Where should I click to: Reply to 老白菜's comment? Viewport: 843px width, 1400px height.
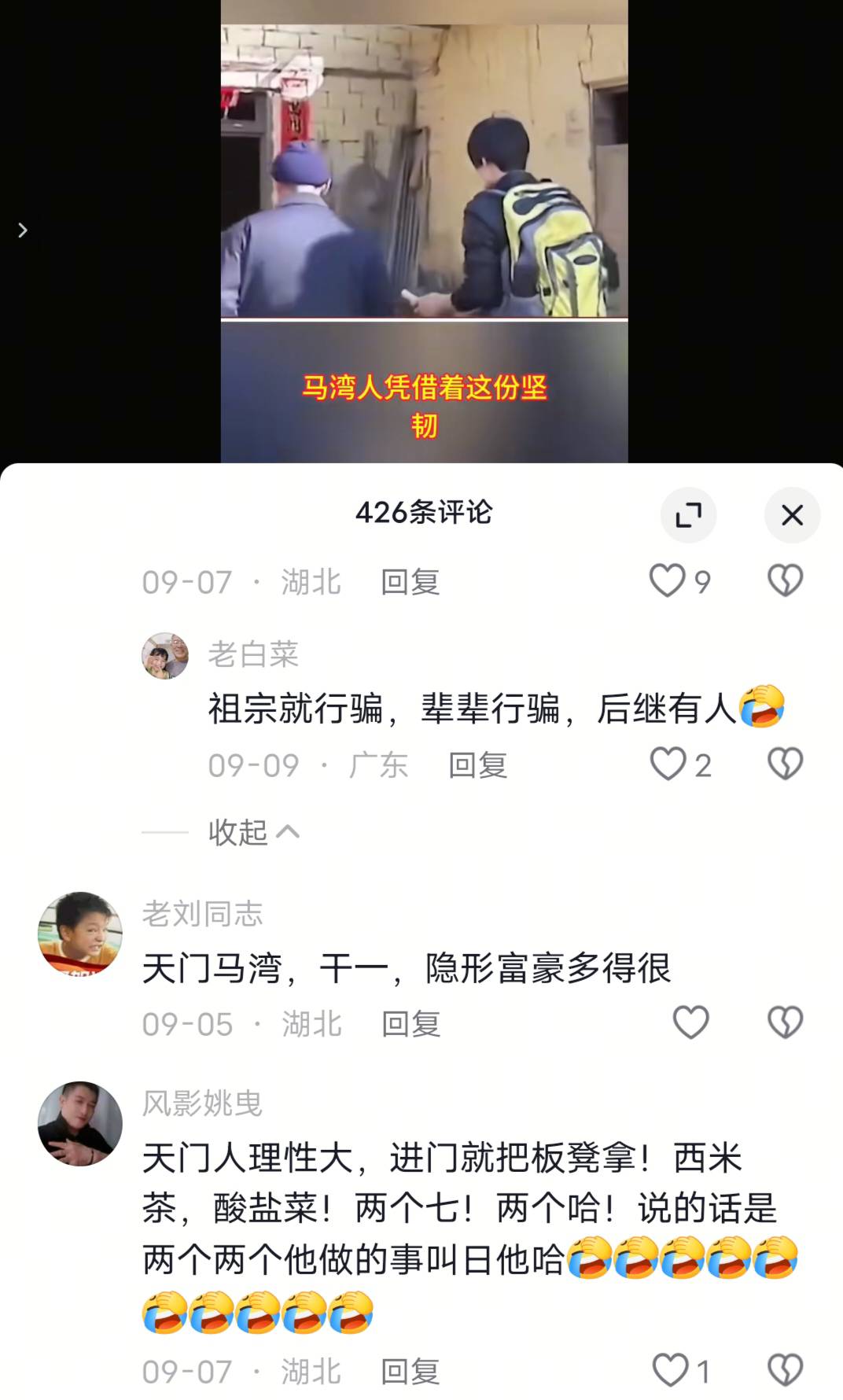pos(477,765)
